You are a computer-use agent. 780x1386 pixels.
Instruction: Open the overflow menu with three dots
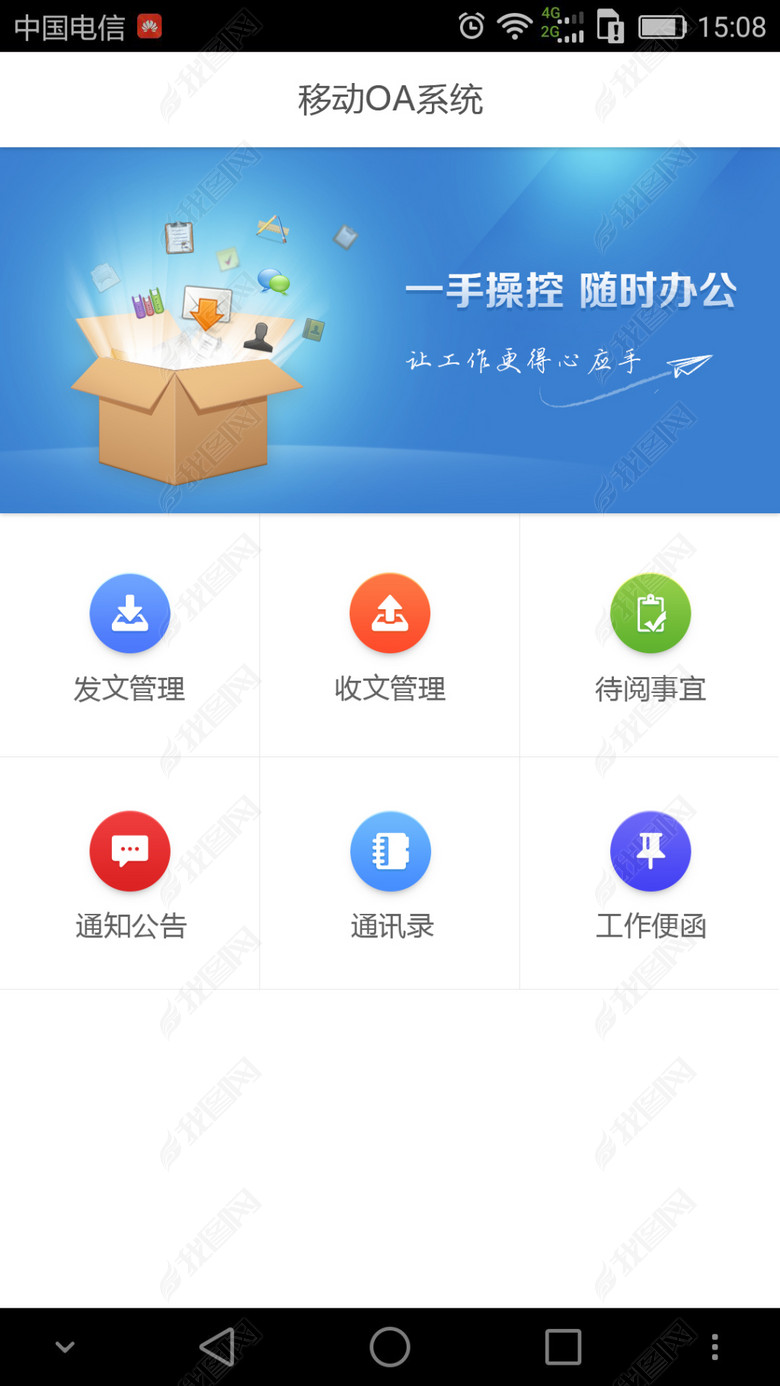pyautogui.click(x=716, y=1346)
